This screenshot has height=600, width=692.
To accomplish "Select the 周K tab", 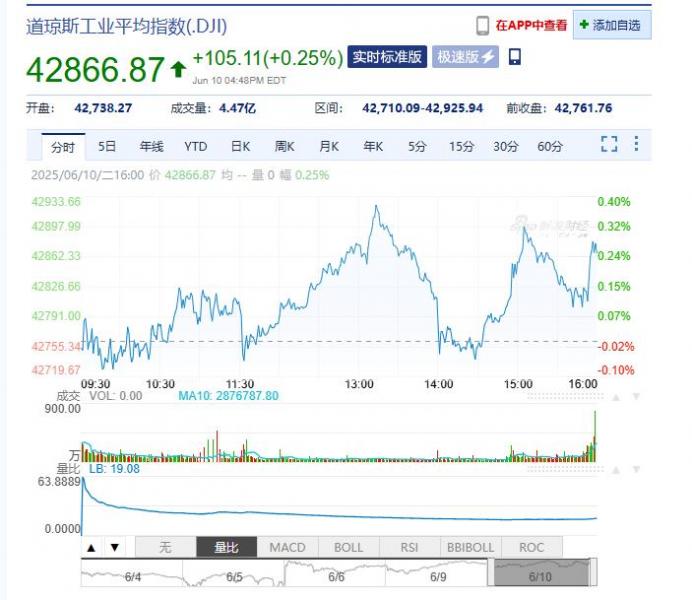I will (284, 146).
